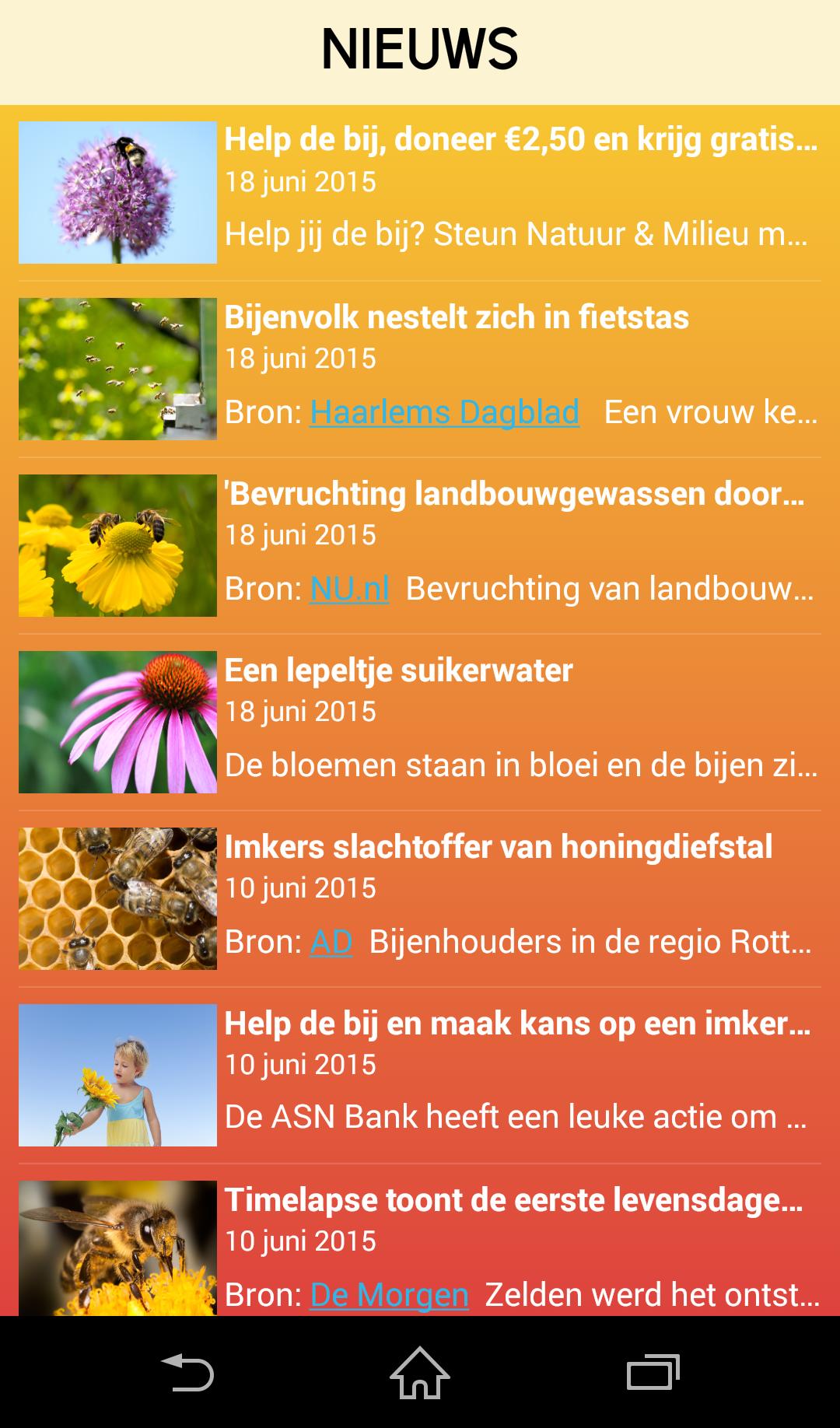
Task: Open 'Een lepeltje suikerwater' news item
Action: point(398,670)
